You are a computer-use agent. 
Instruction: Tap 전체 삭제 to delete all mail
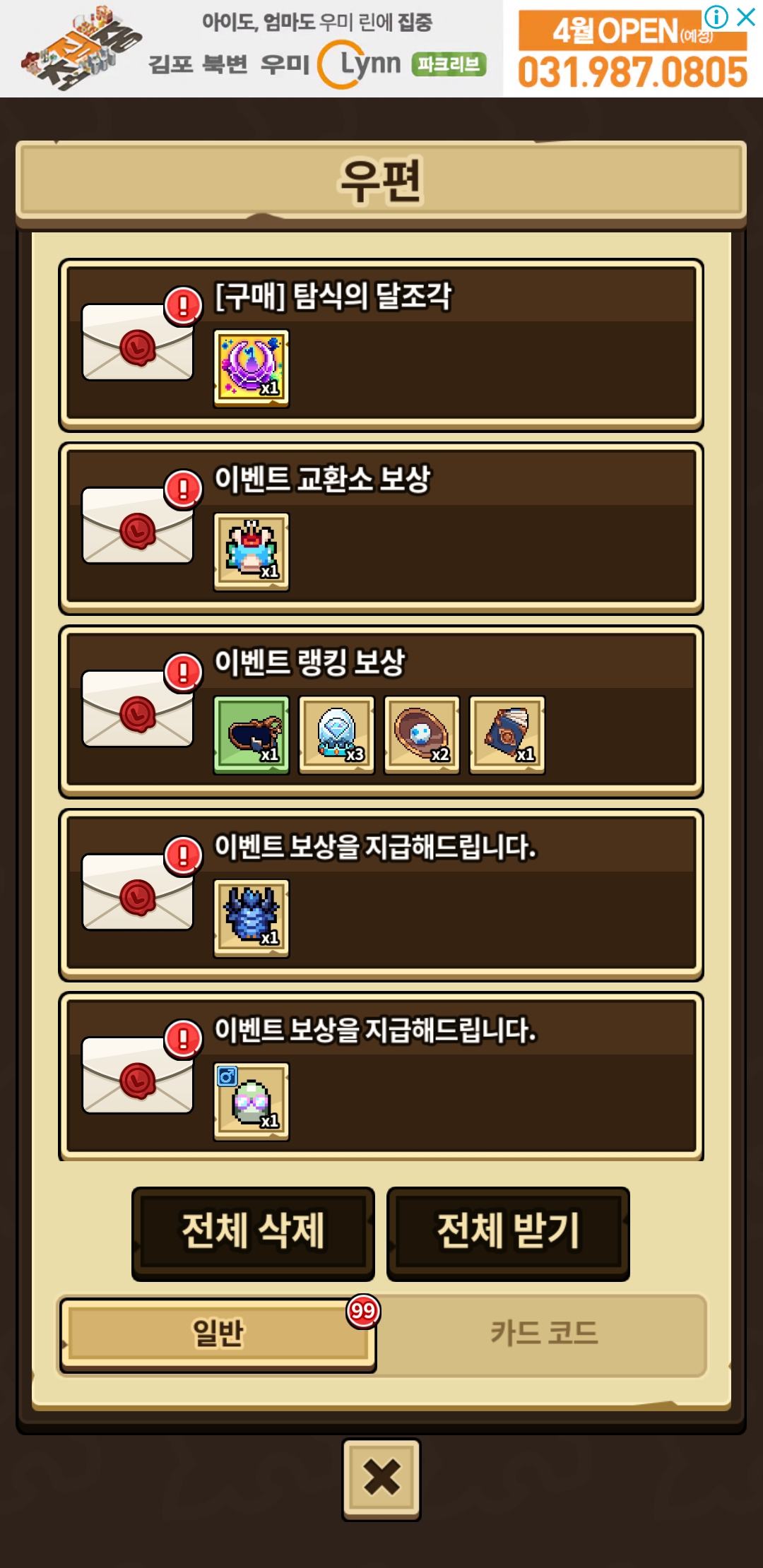253,1233
